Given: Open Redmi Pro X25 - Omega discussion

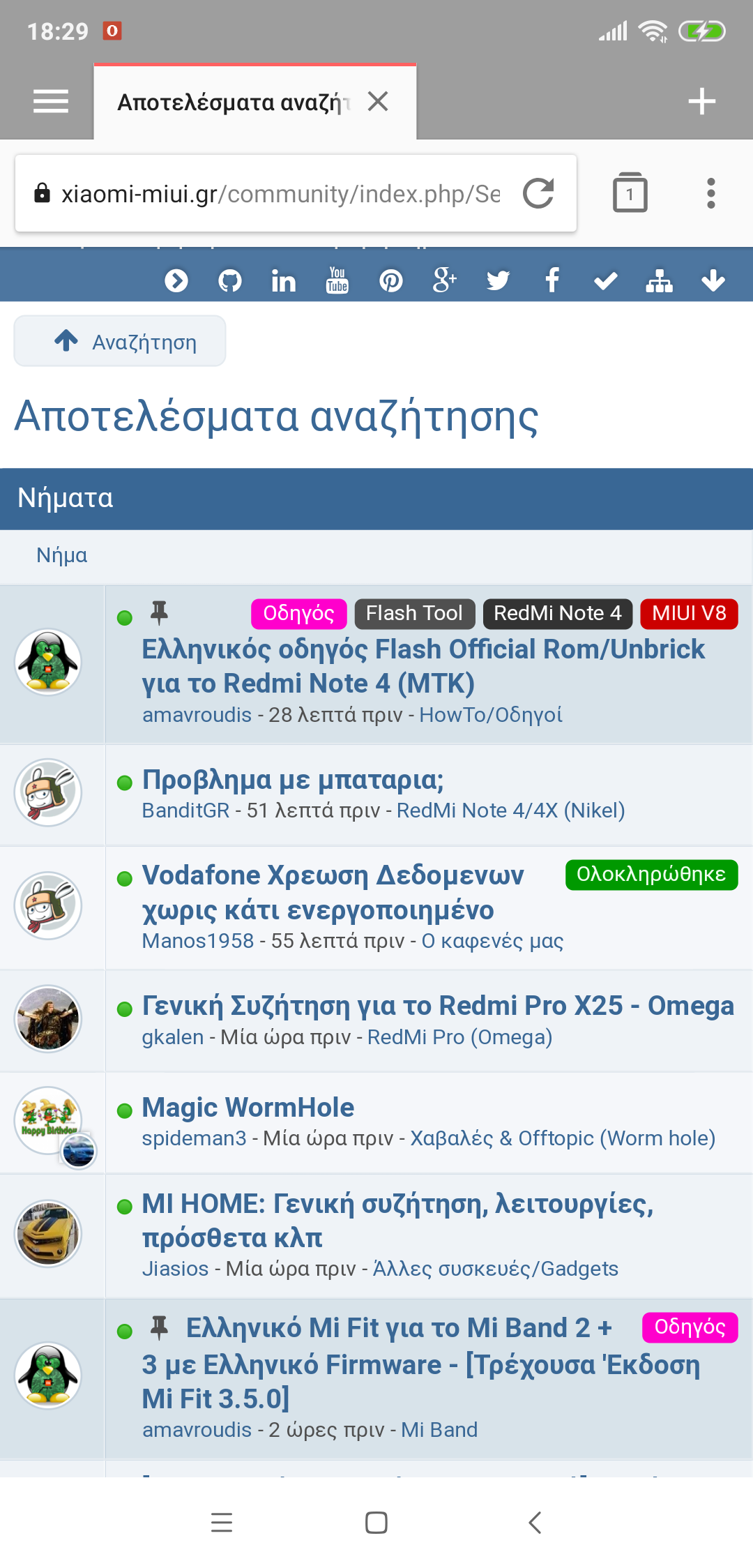Looking at the screenshot, I should click(438, 1006).
